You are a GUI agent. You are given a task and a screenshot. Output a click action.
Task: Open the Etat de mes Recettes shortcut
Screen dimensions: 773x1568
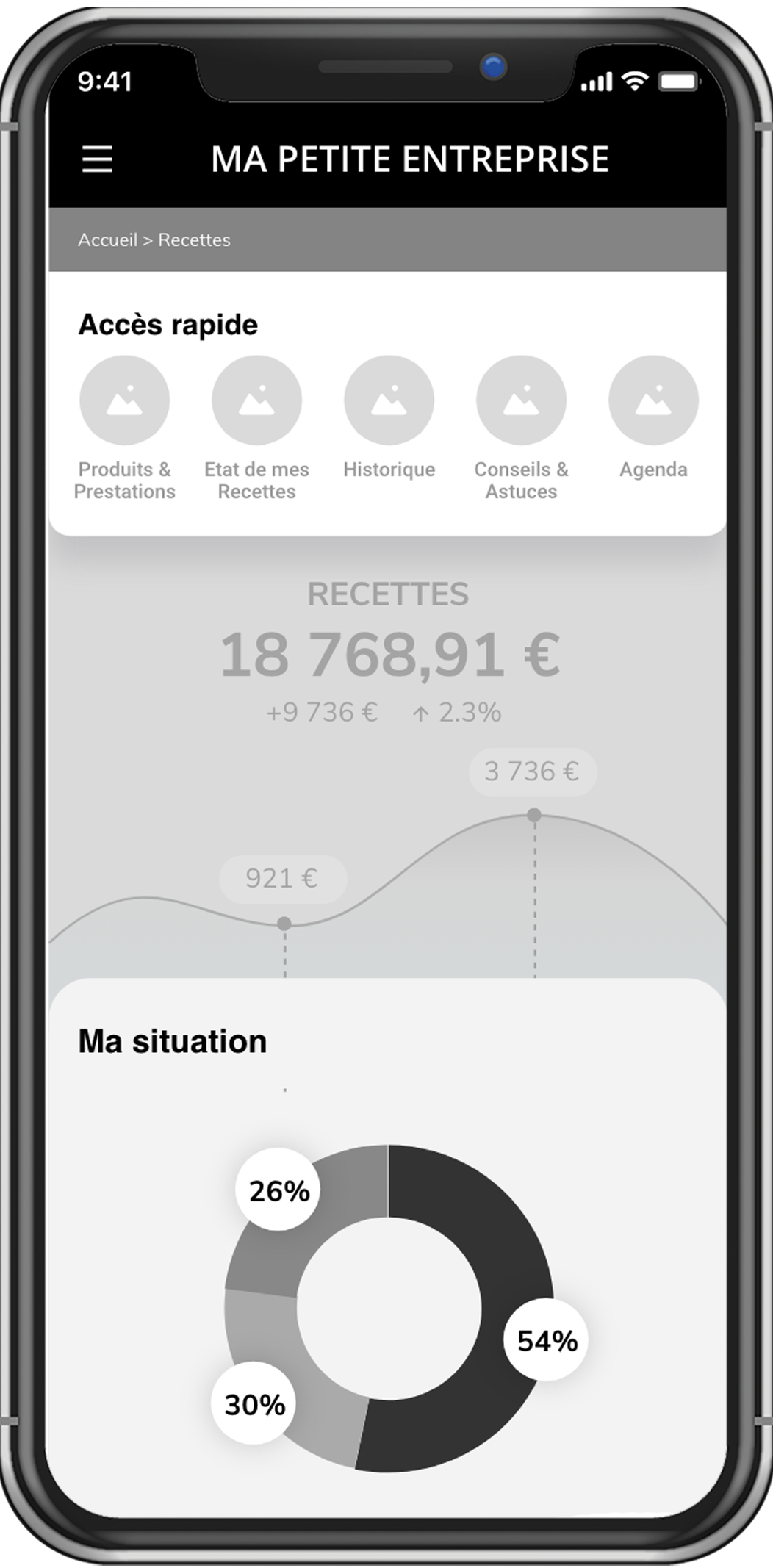pos(256,401)
